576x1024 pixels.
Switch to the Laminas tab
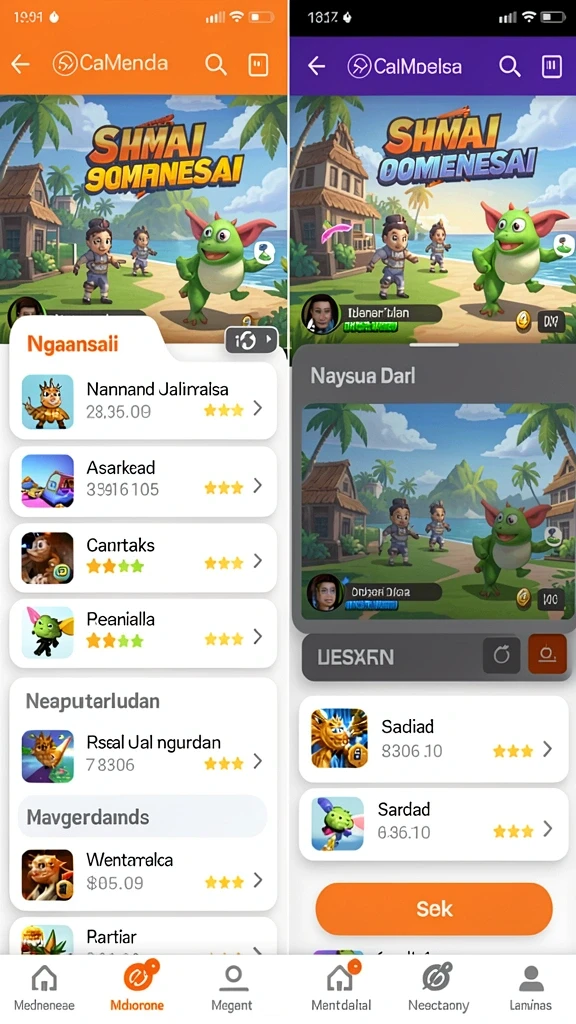point(531,989)
